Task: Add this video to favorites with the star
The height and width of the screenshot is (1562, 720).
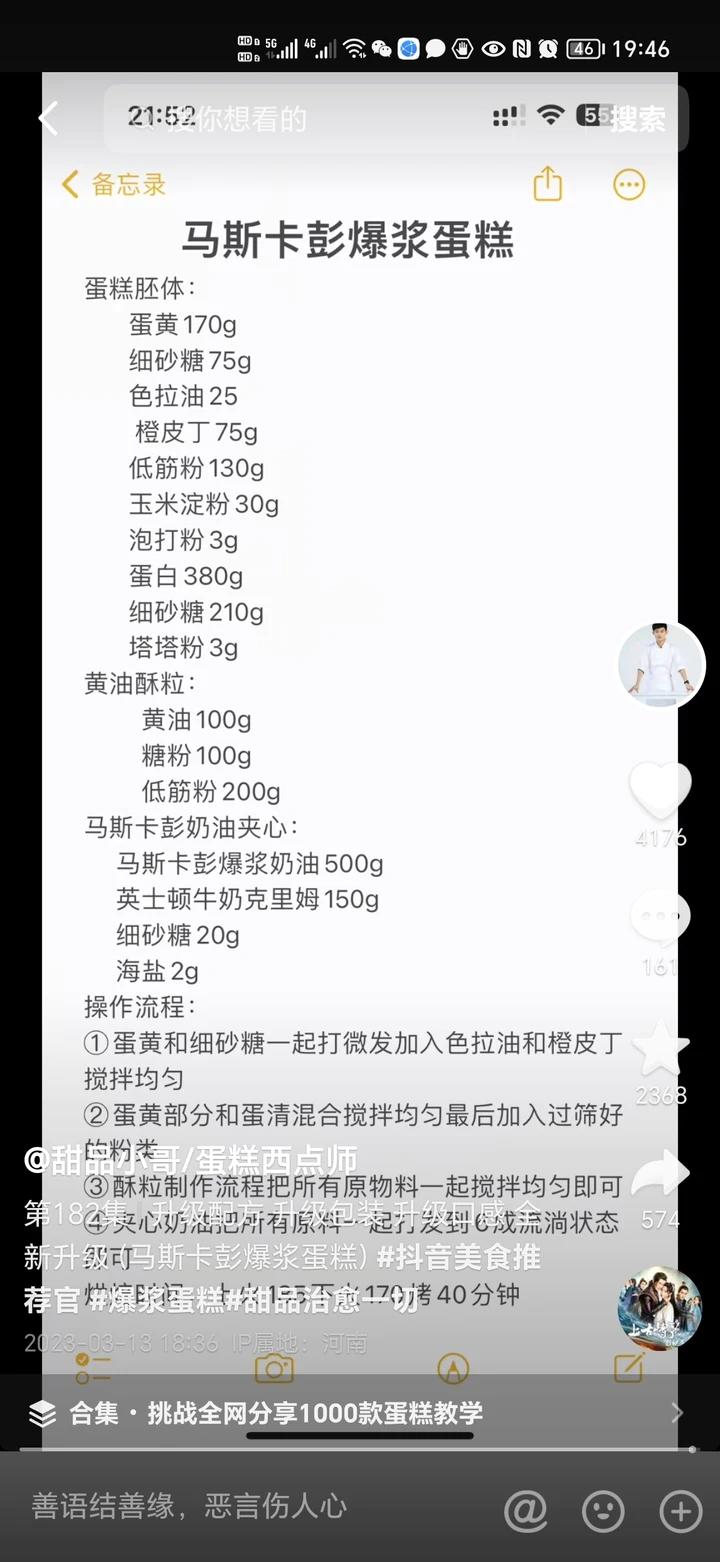Action: (660, 1050)
